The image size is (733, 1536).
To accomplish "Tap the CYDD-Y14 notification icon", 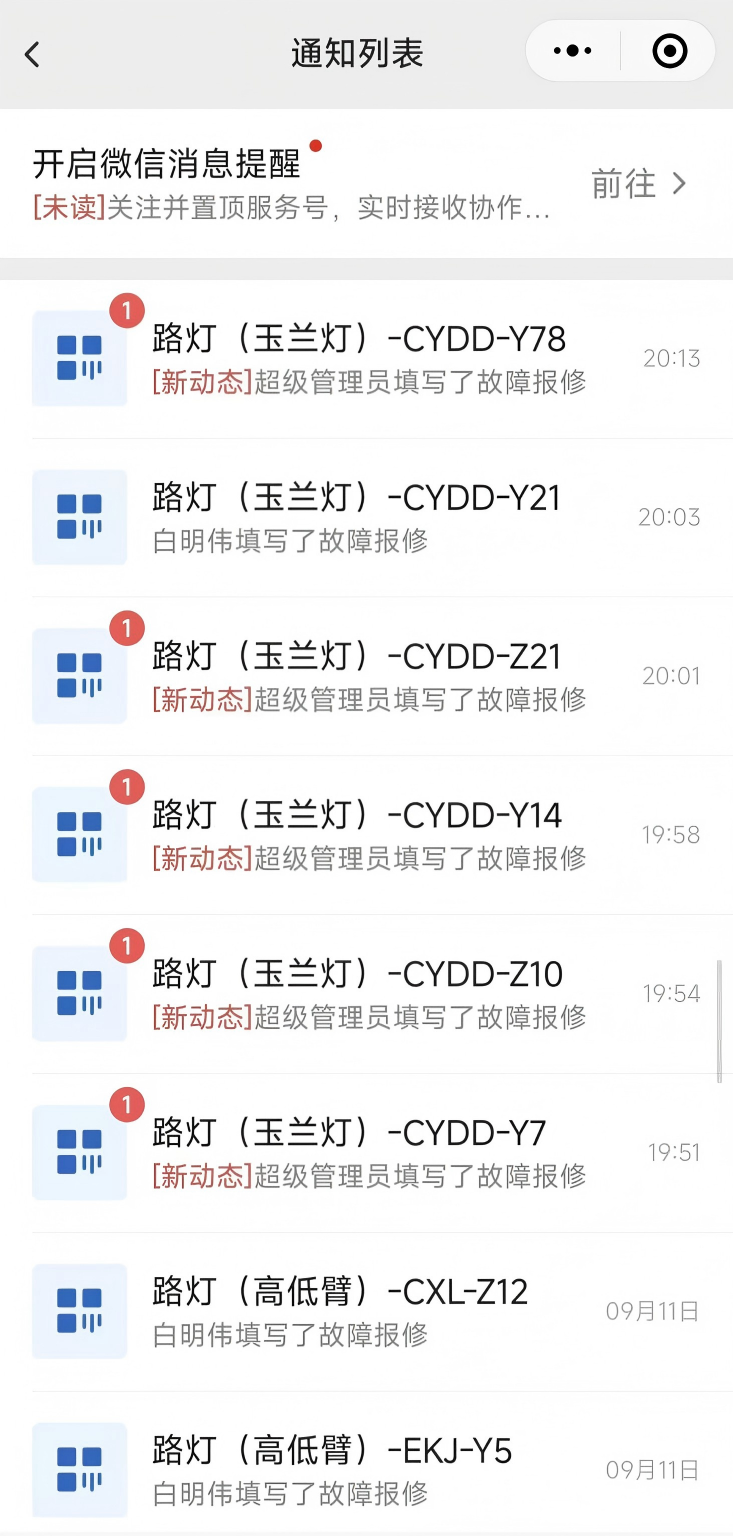I will 79,834.
